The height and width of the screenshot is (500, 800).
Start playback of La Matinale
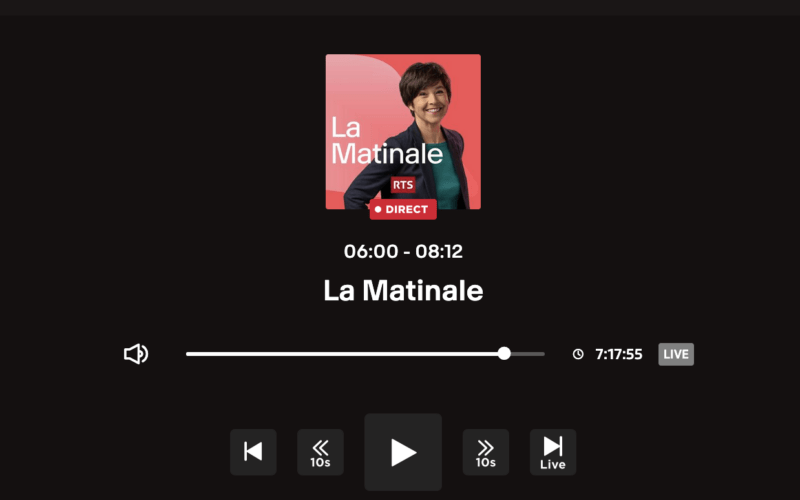(403, 452)
